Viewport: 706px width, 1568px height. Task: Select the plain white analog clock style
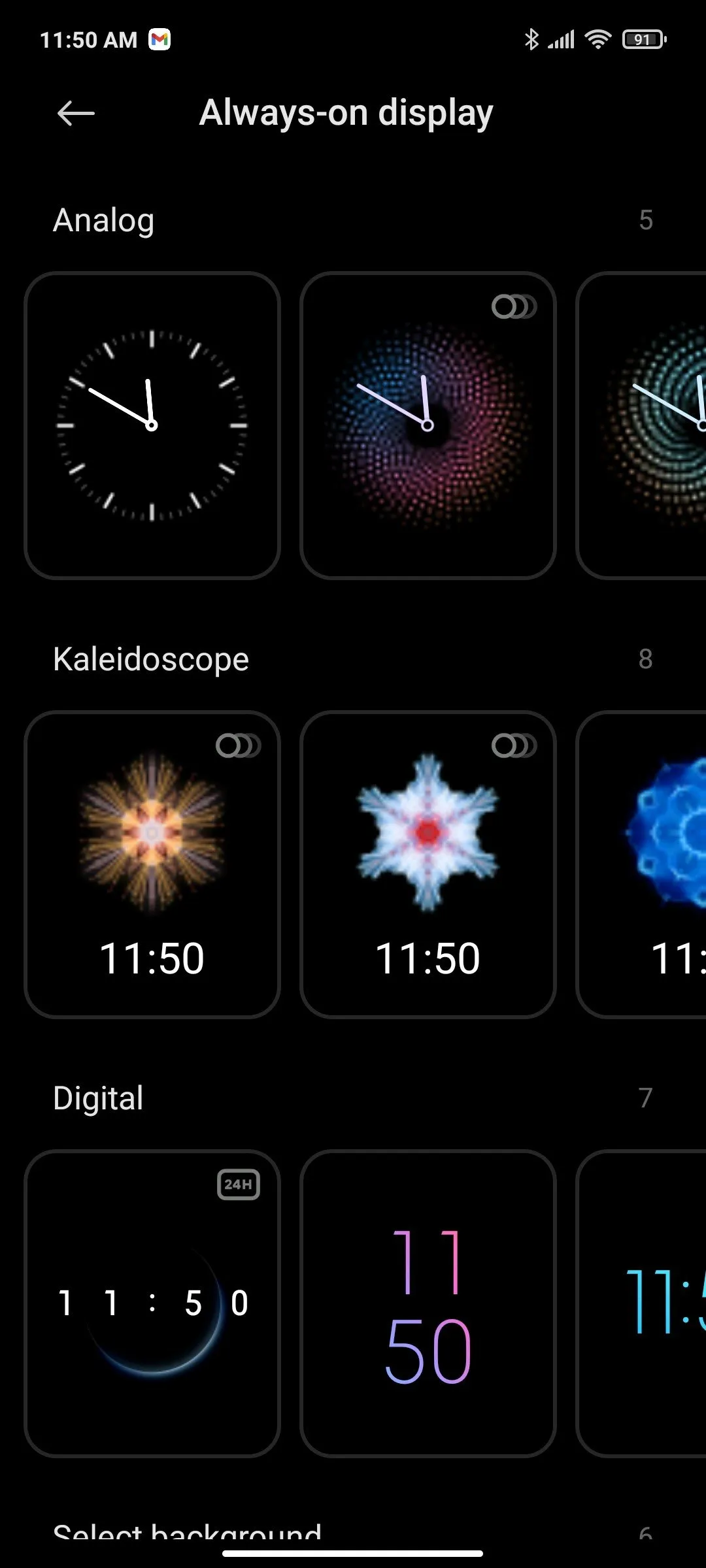click(x=152, y=425)
